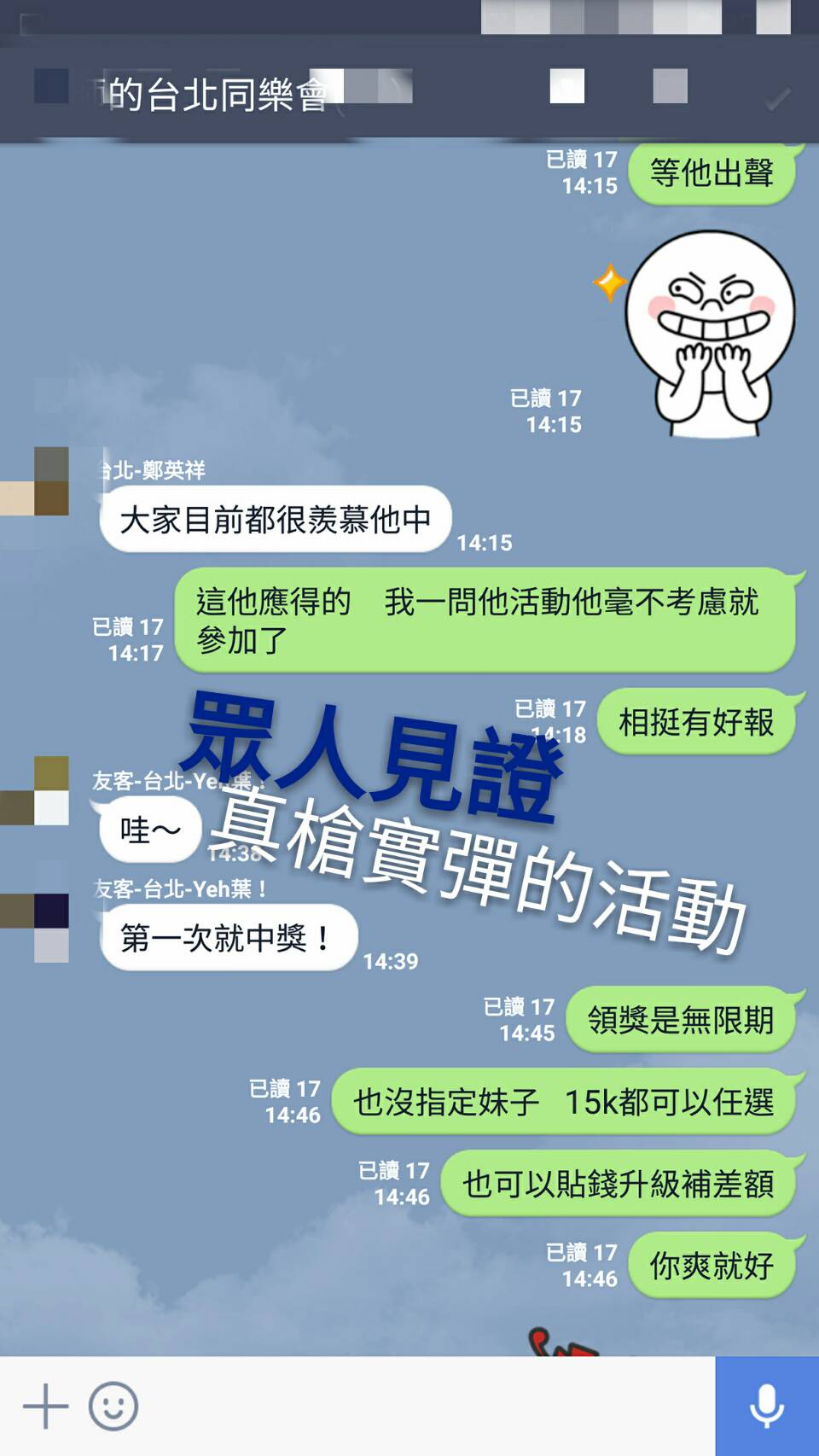Open the emoji sticker picker
This screenshot has width=819, height=1456.
click(x=113, y=1406)
